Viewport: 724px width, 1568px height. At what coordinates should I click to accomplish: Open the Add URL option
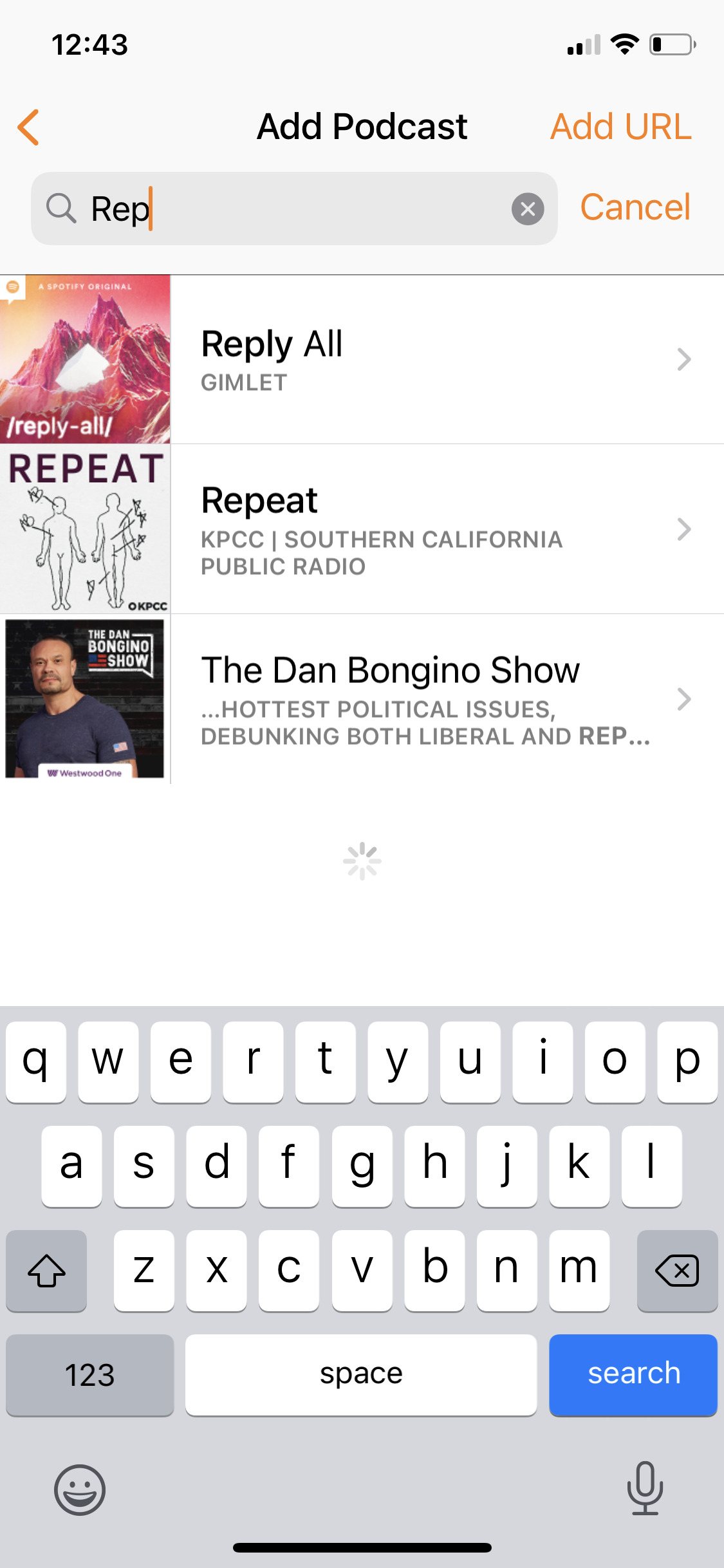620,127
